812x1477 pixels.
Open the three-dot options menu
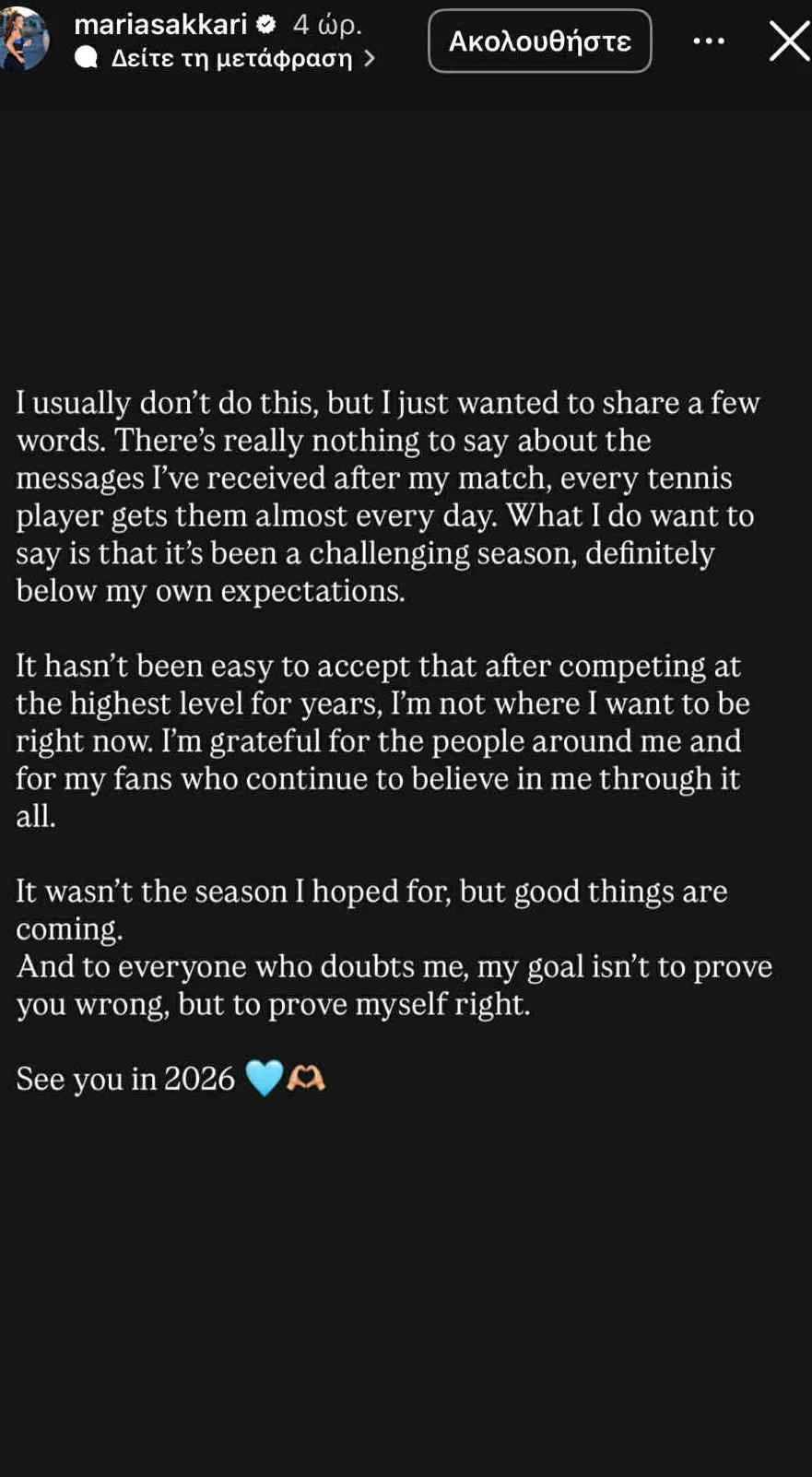point(708,41)
